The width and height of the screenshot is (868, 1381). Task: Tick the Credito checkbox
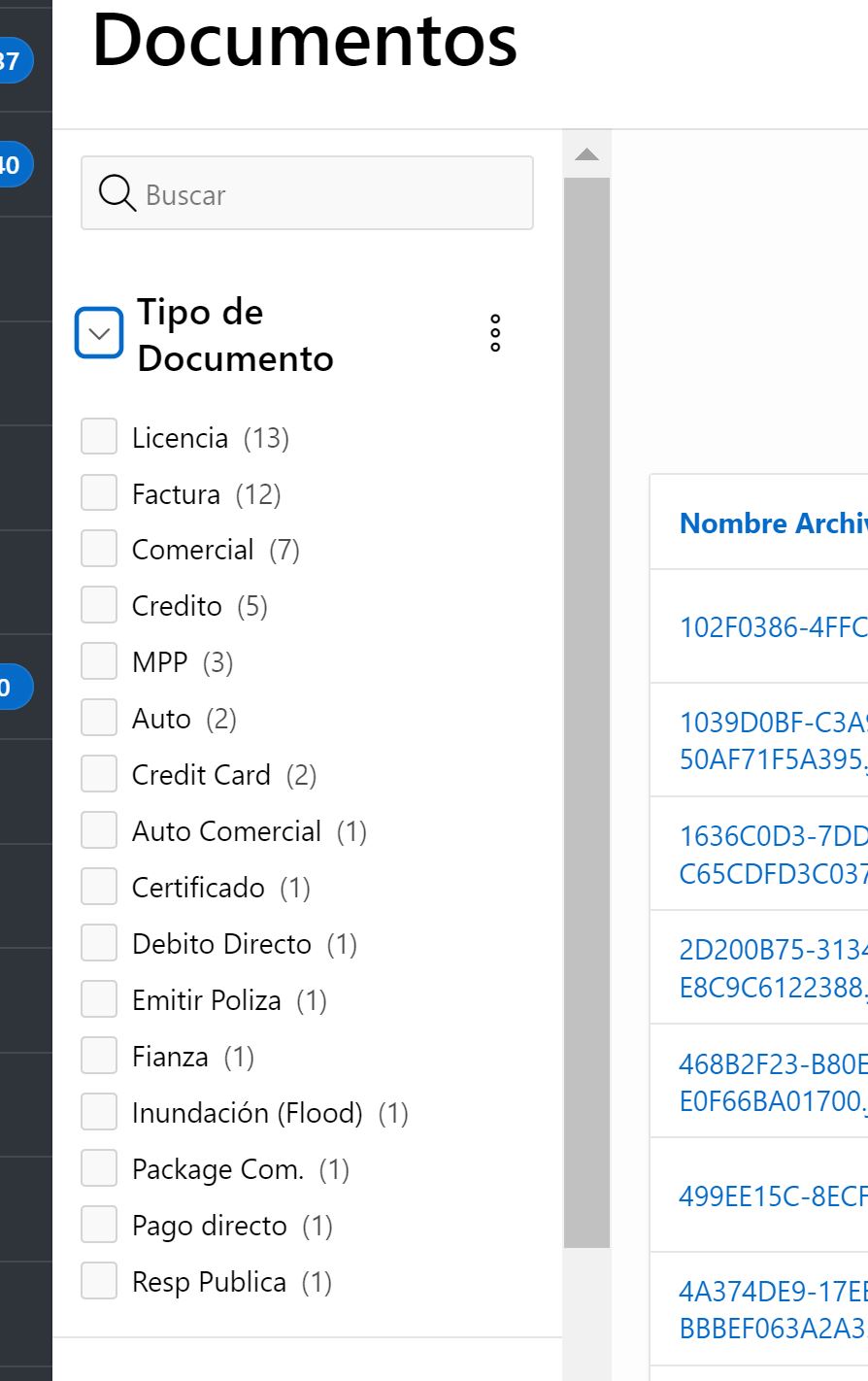(99, 605)
